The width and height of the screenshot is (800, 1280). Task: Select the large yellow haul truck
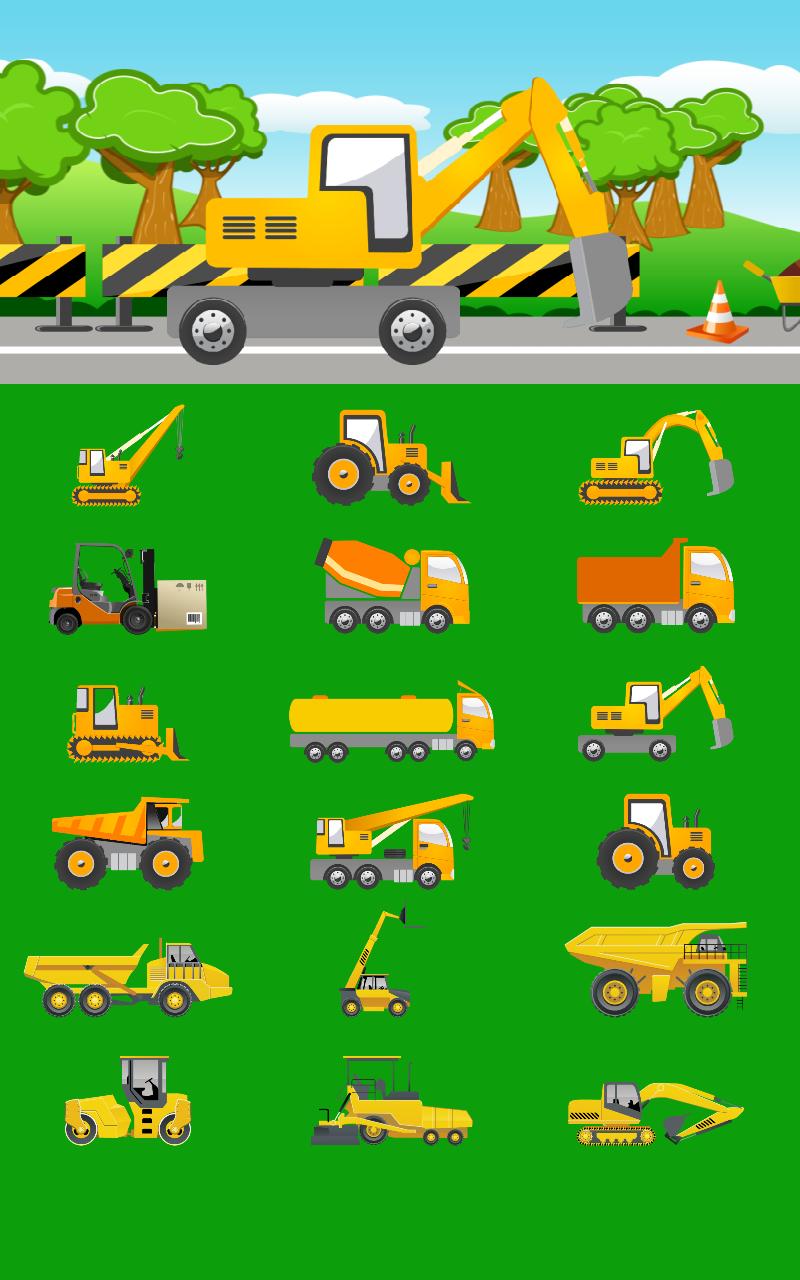(x=657, y=968)
